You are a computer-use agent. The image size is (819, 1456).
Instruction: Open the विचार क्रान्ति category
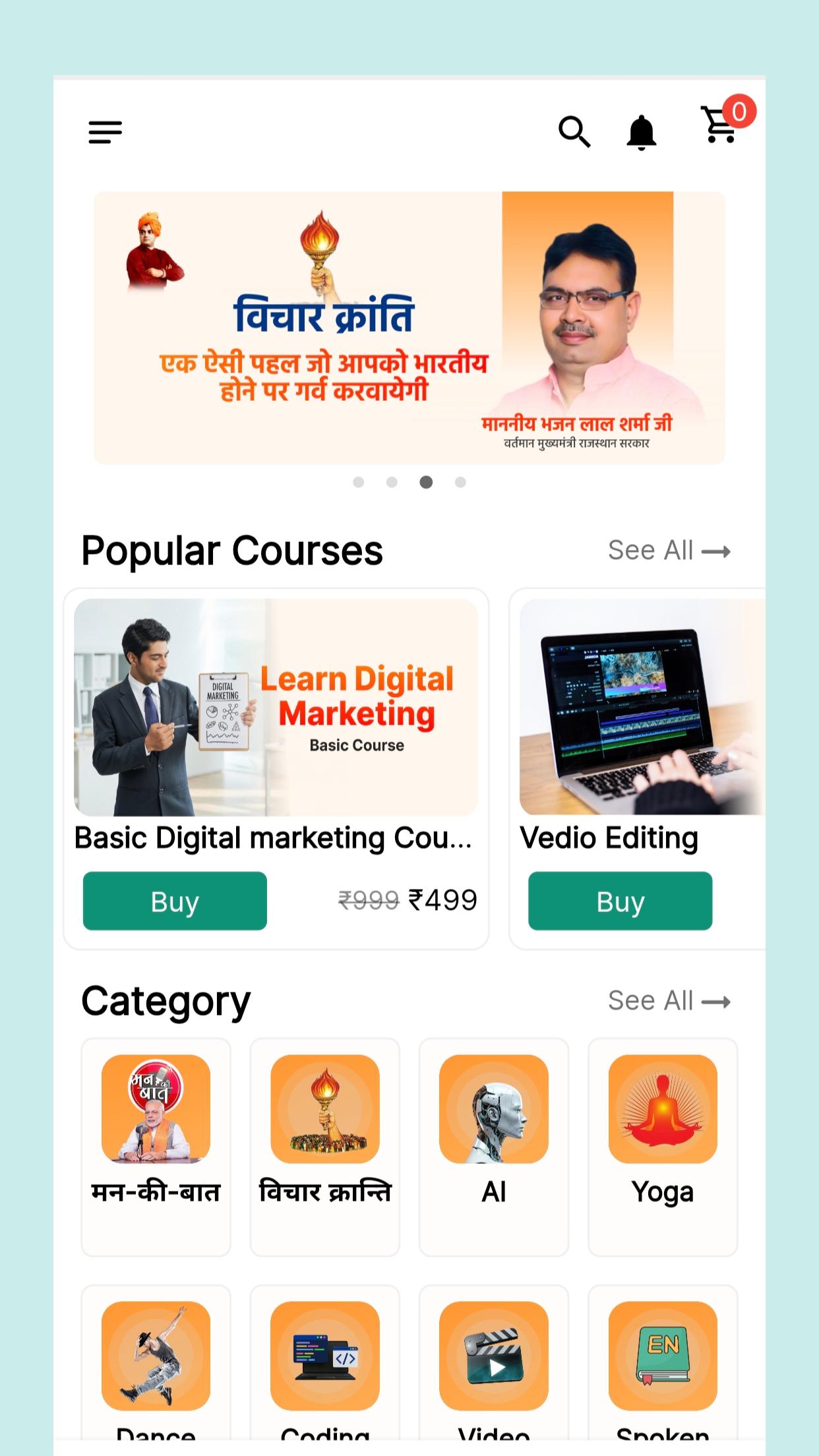pyautogui.click(x=325, y=1147)
